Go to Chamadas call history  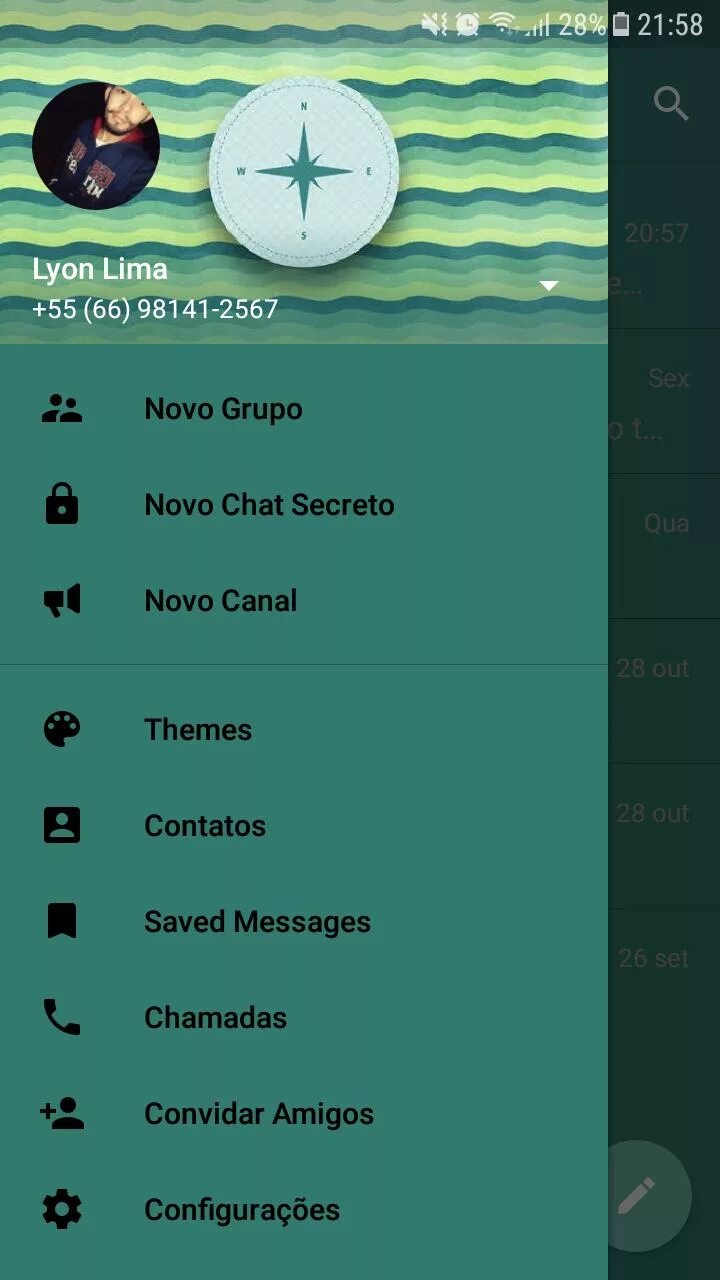[304, 1018]
